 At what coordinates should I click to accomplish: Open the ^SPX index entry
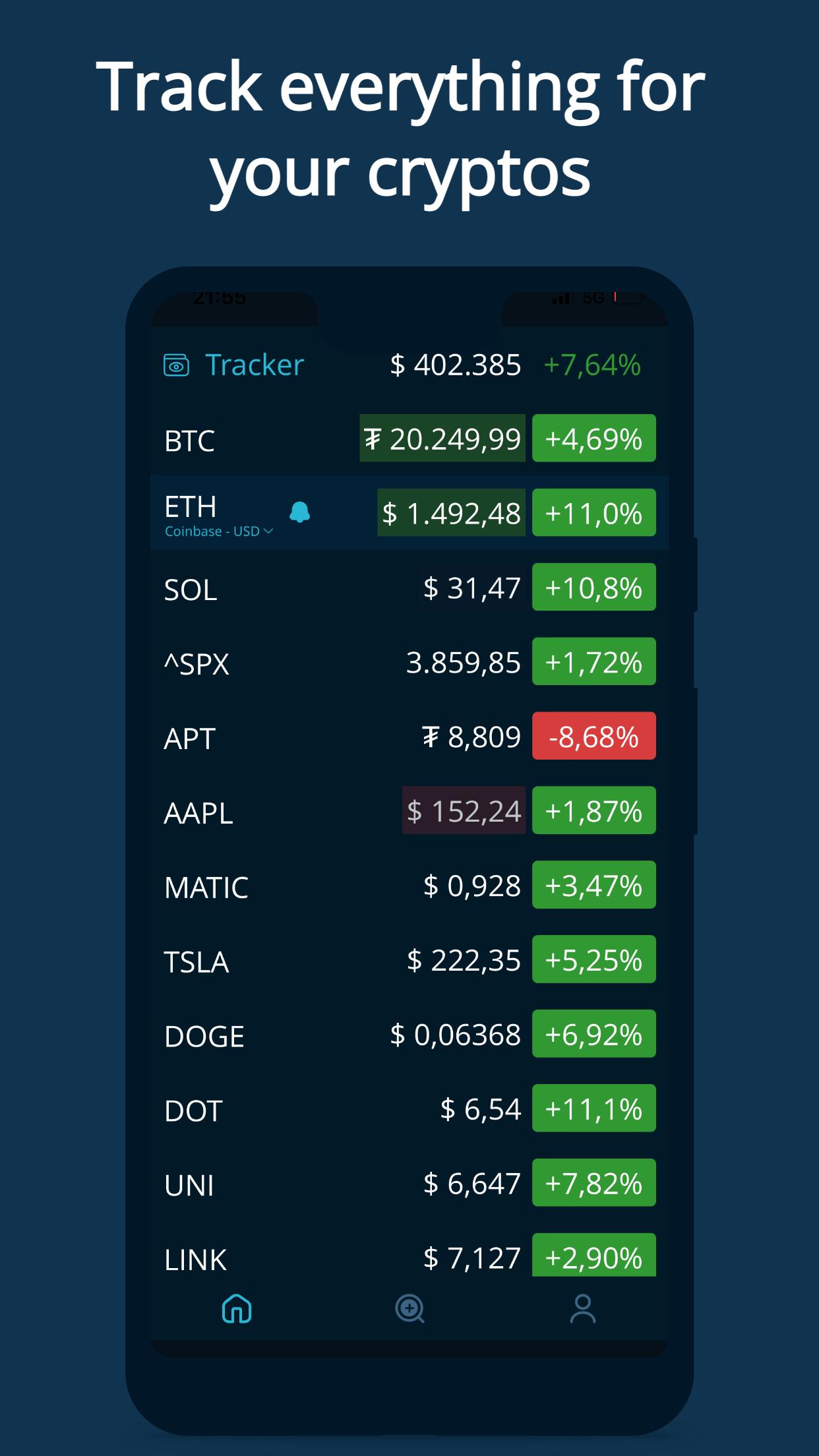click(330, 661)
